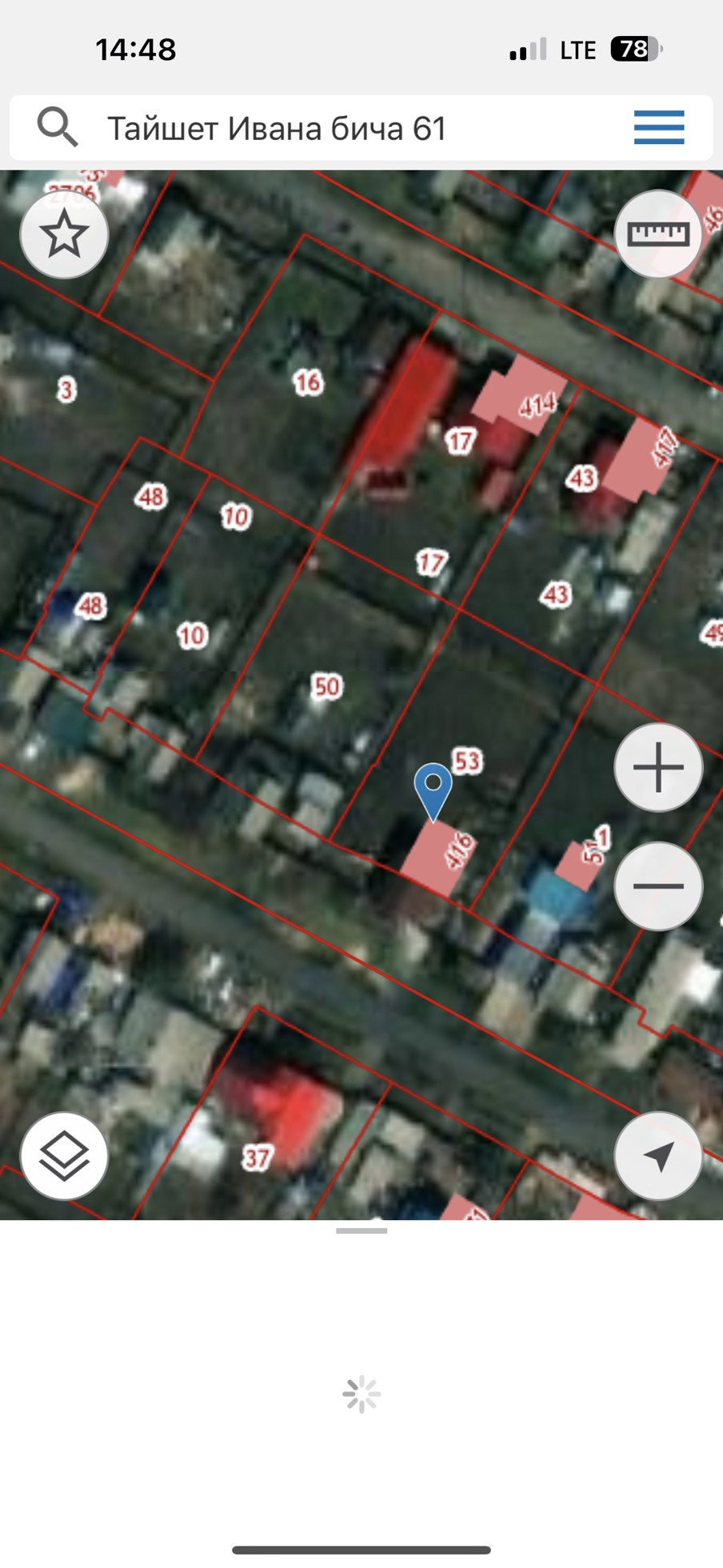The width and height of the screenshot is (723, 1568).
Task: Zoom in on the map
Action: (657, 767)
